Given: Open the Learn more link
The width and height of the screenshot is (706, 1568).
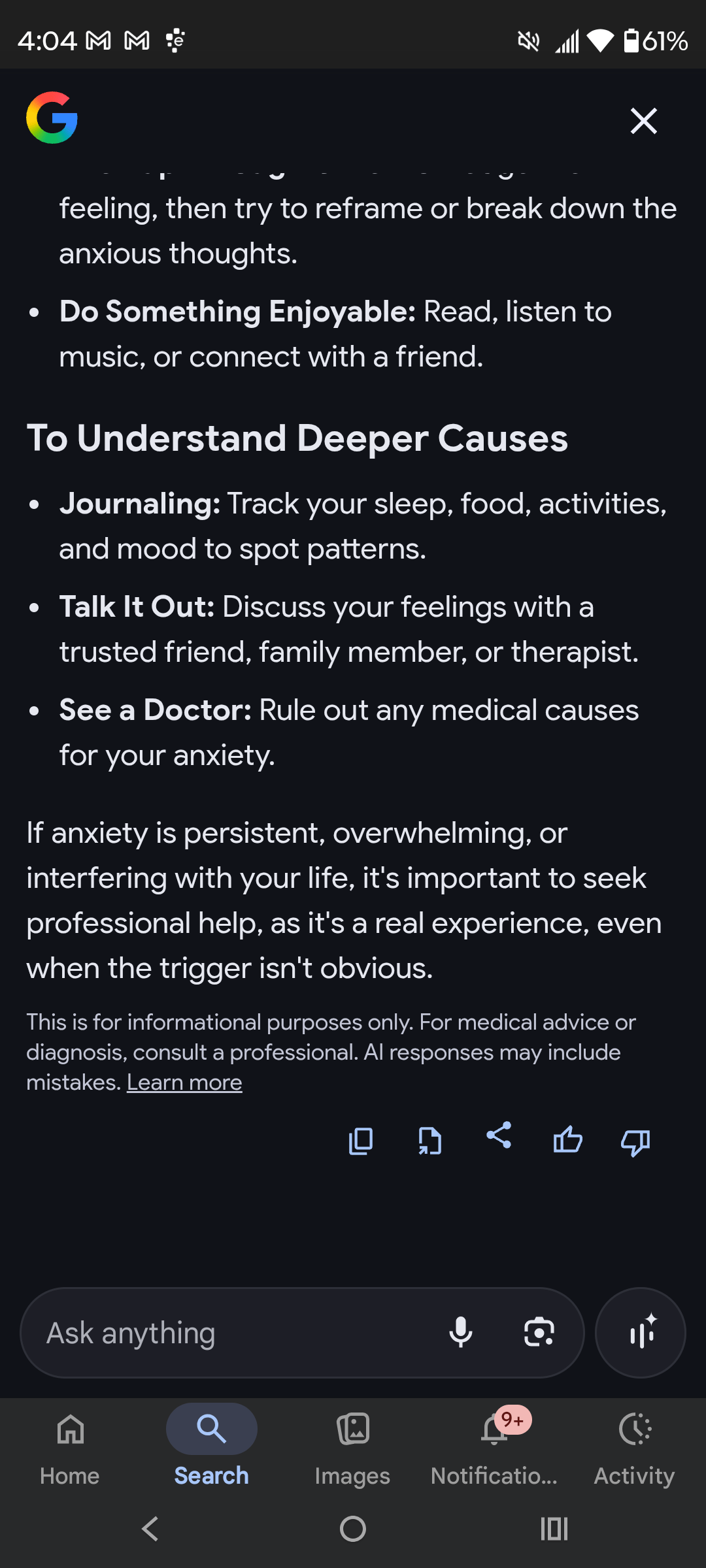Looking at the screenshot, I should pos(184,1083).
